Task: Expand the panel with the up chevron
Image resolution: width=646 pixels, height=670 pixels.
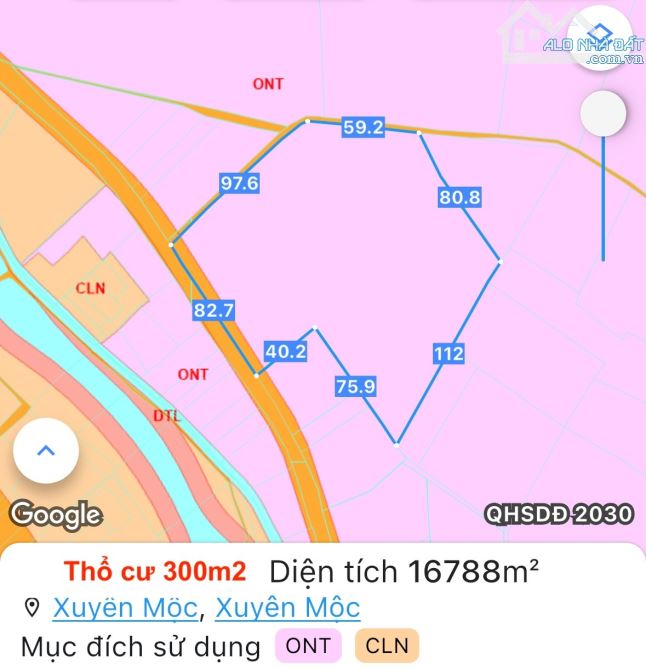Action: click(45, 451)
